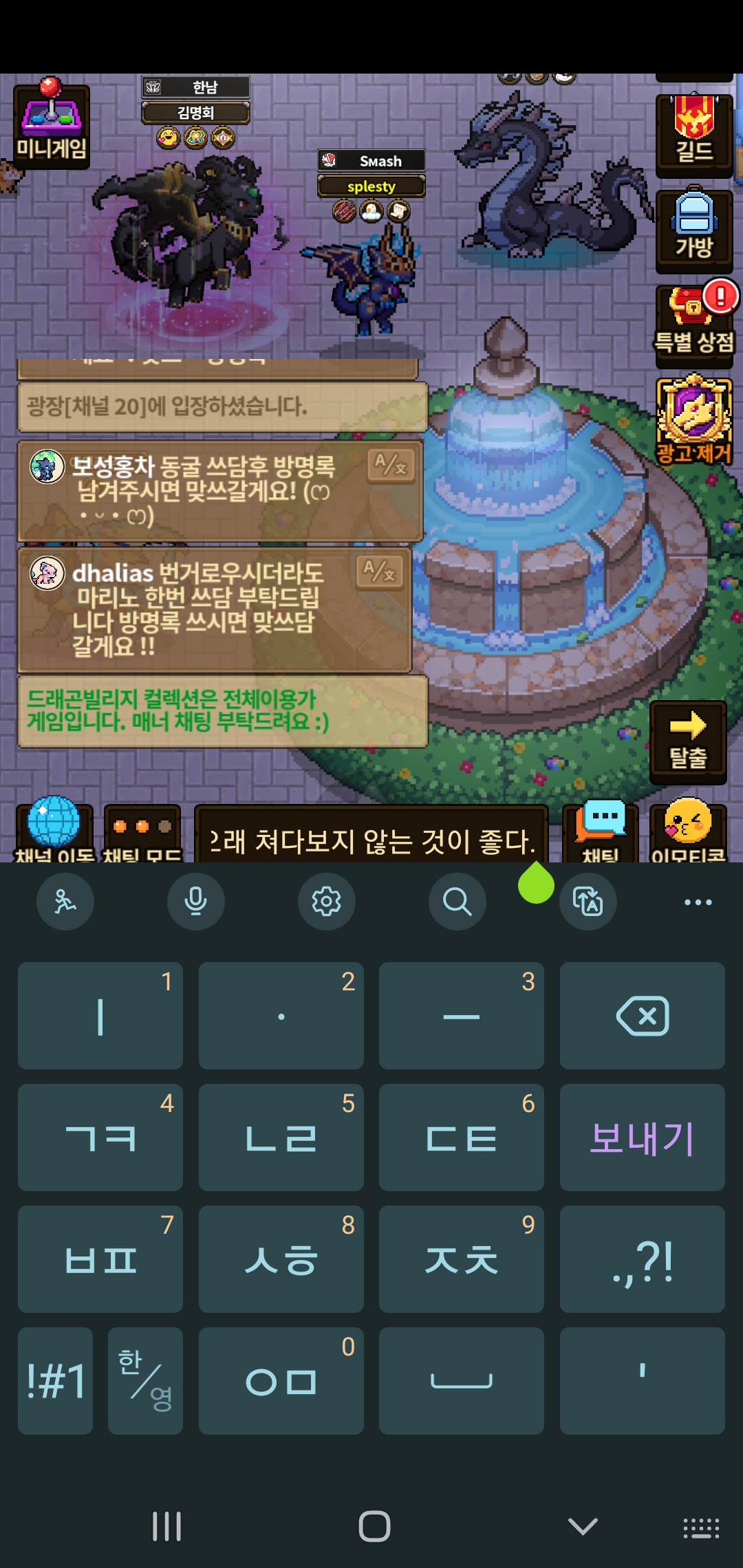Open the keyboard translate tool

(x=588, y=901)
